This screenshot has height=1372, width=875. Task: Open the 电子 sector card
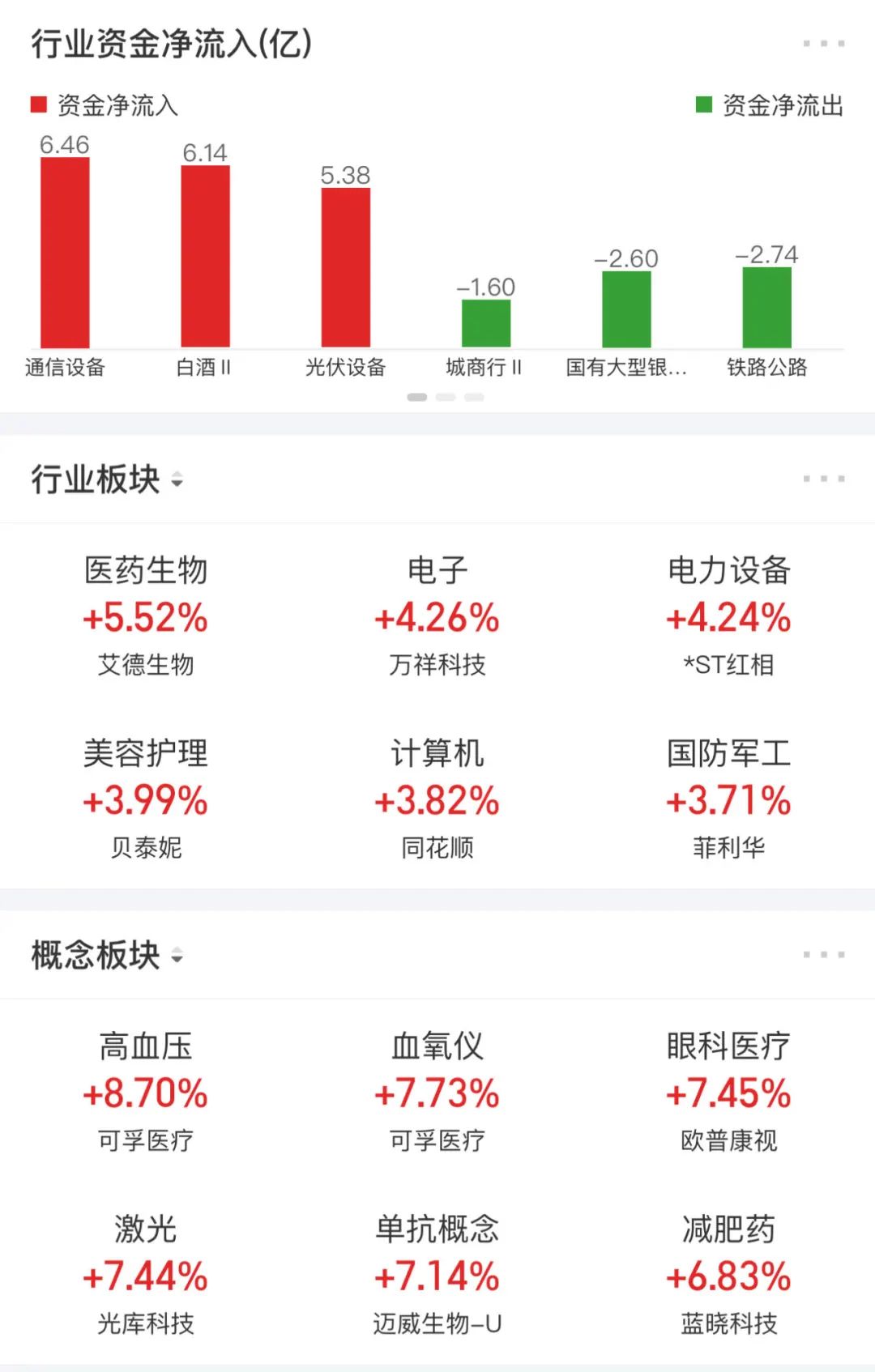pos(437,617)
